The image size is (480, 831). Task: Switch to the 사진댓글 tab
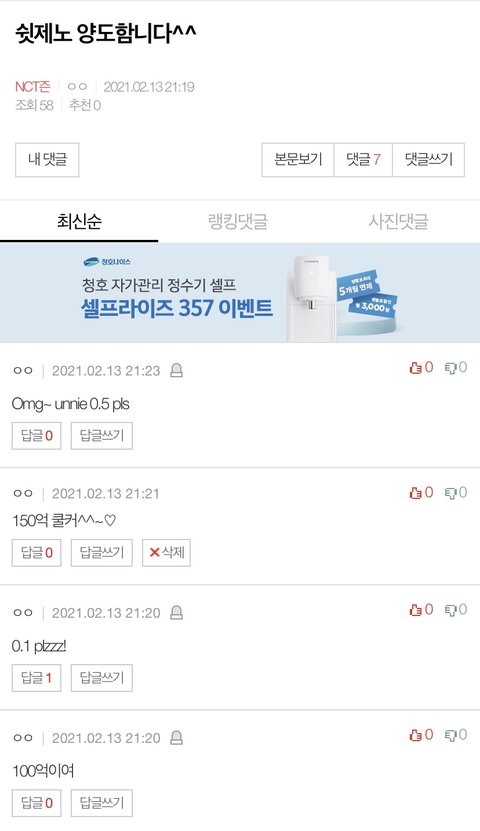(x=398, y=221)
